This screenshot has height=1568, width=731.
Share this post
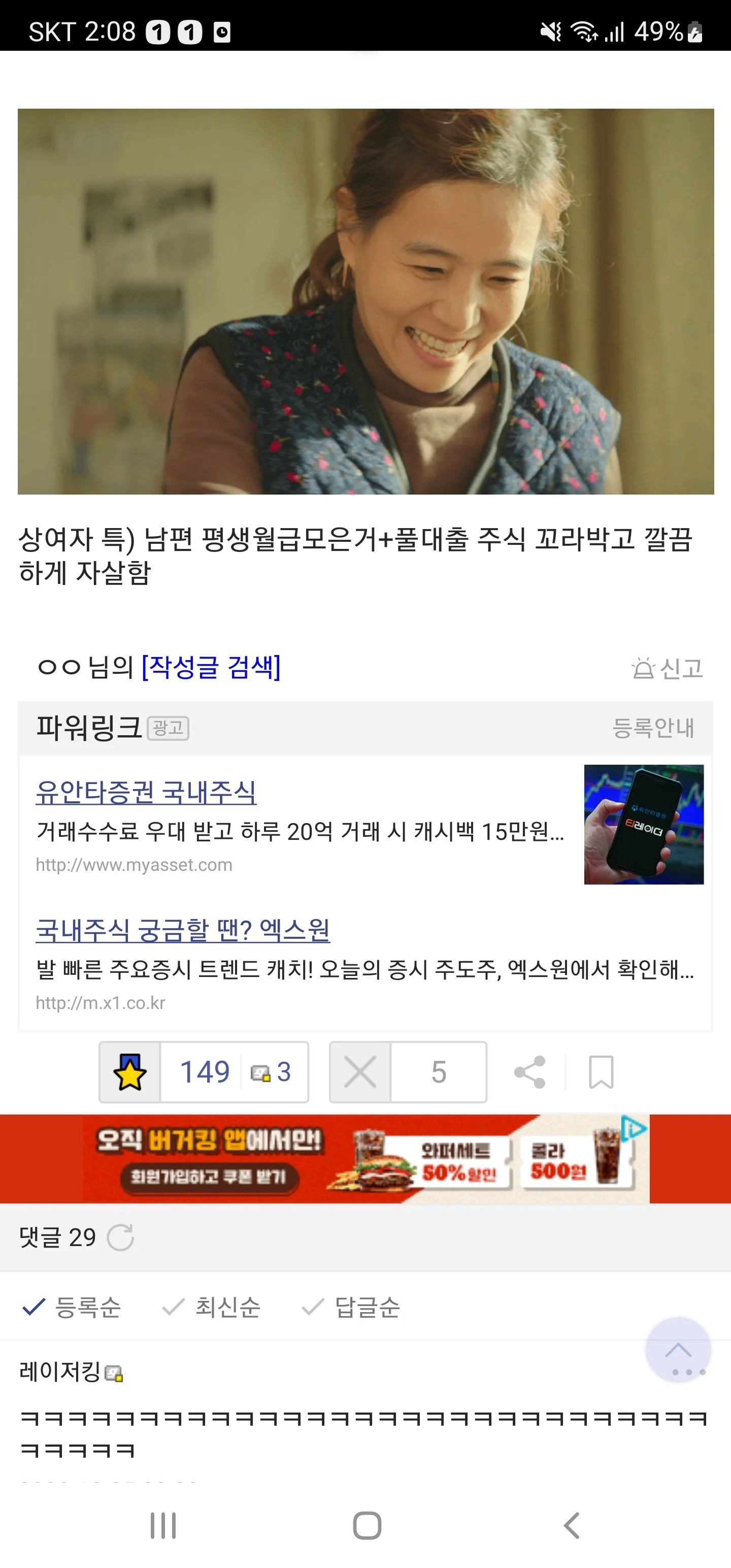529,1072
